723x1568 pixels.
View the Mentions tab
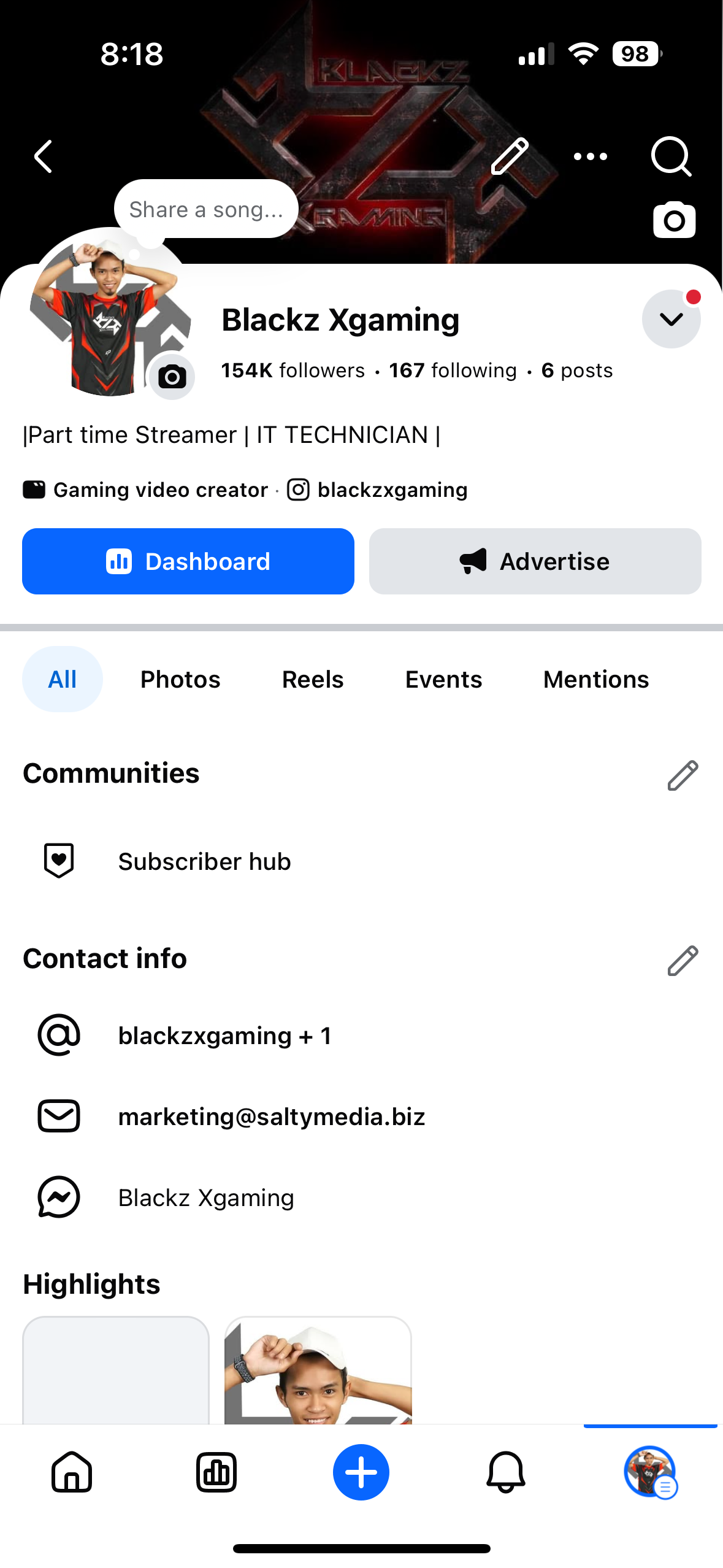(x=595, y=679)
